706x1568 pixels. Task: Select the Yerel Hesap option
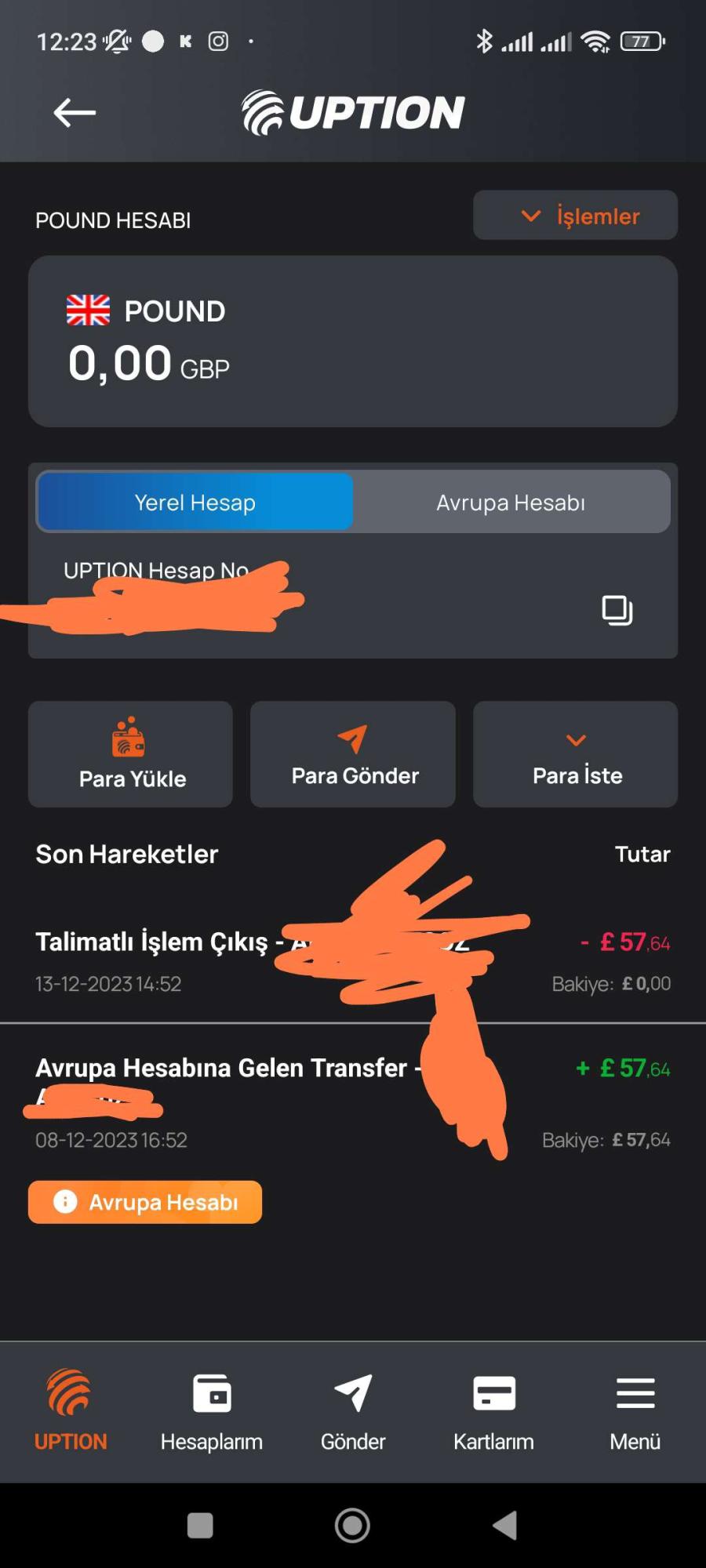click(194, 502)
